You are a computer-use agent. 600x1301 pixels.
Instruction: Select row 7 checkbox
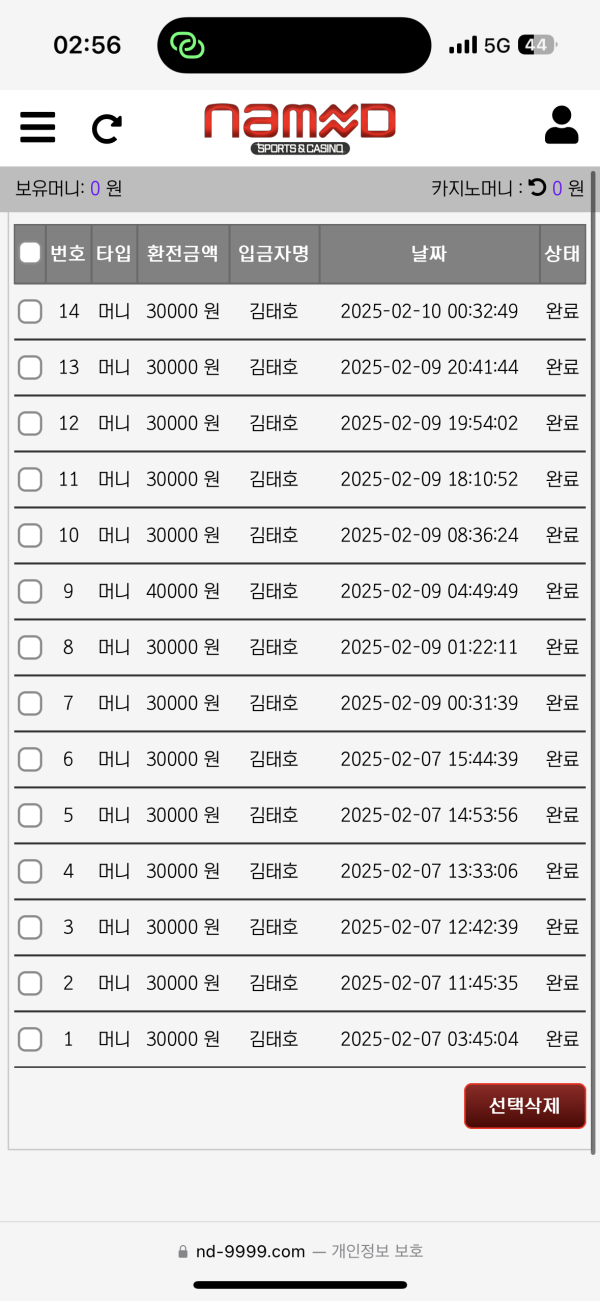point(30,703)
